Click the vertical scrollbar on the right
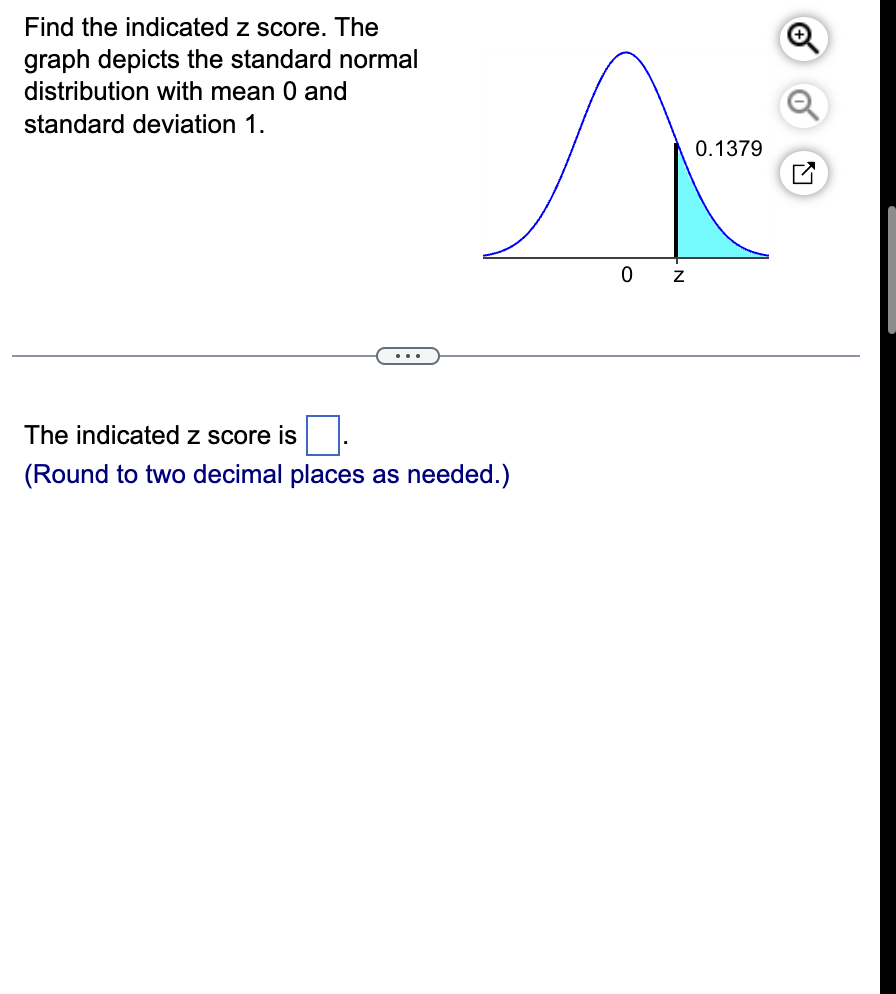The image size is (896, 994). point(889,265)
